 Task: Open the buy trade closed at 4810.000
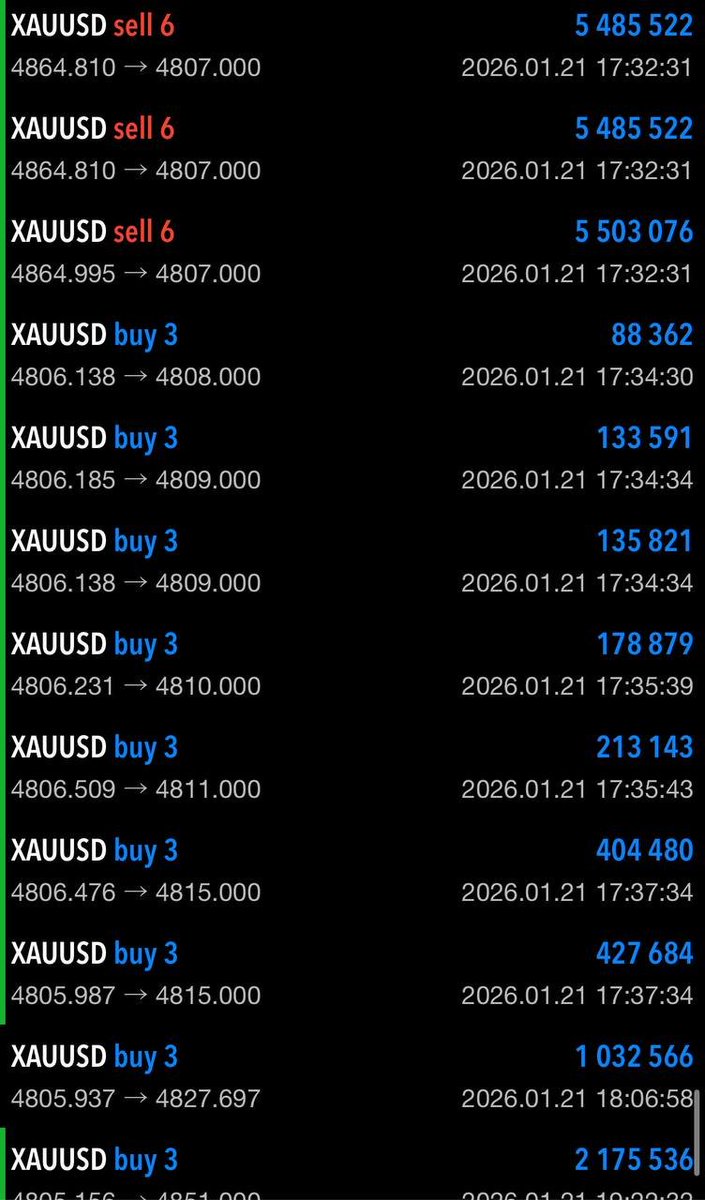(x=352, y=663)
